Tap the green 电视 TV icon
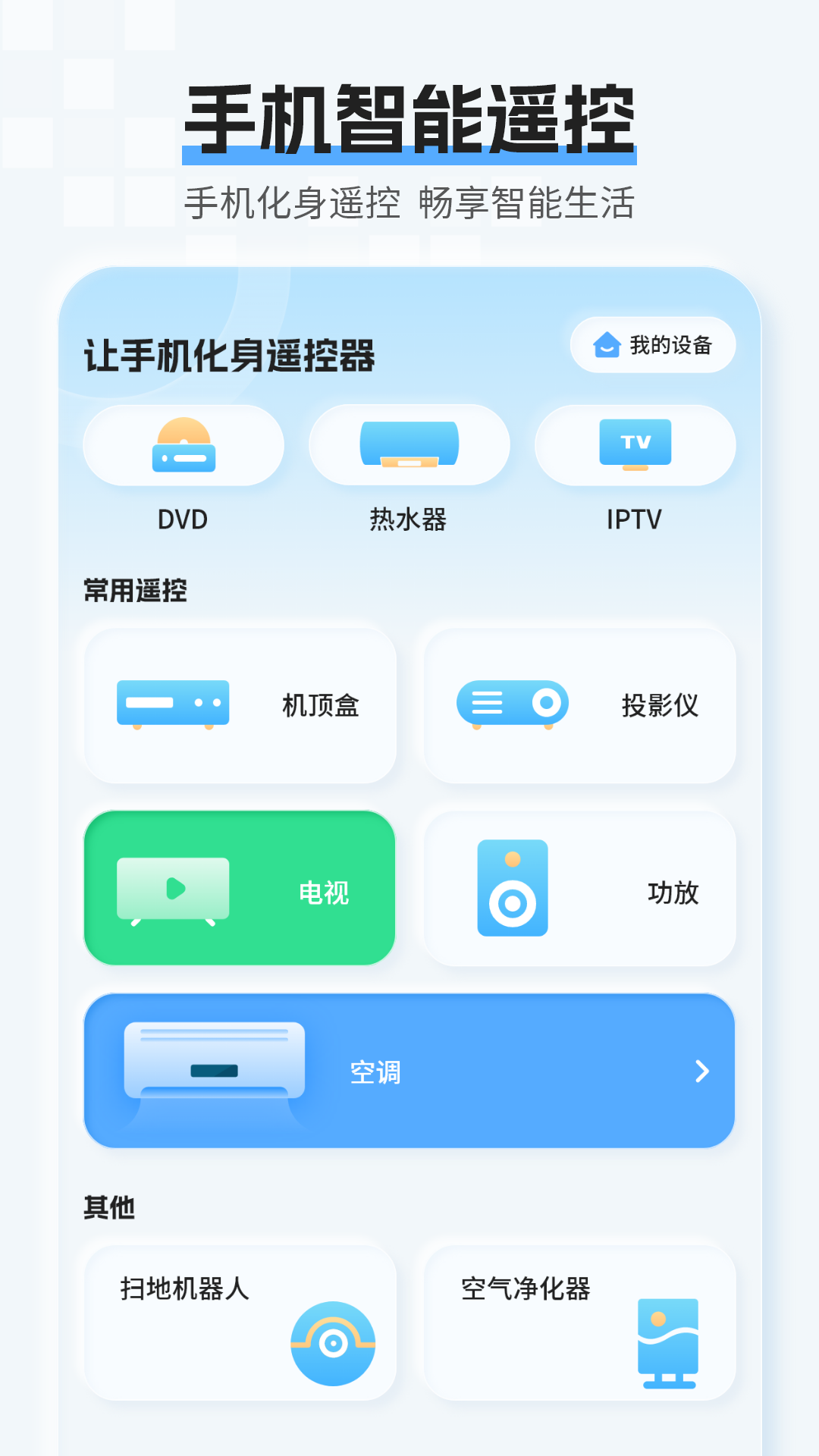The width and height of the screenshot is (819, 1456). [x=173, y=889]
